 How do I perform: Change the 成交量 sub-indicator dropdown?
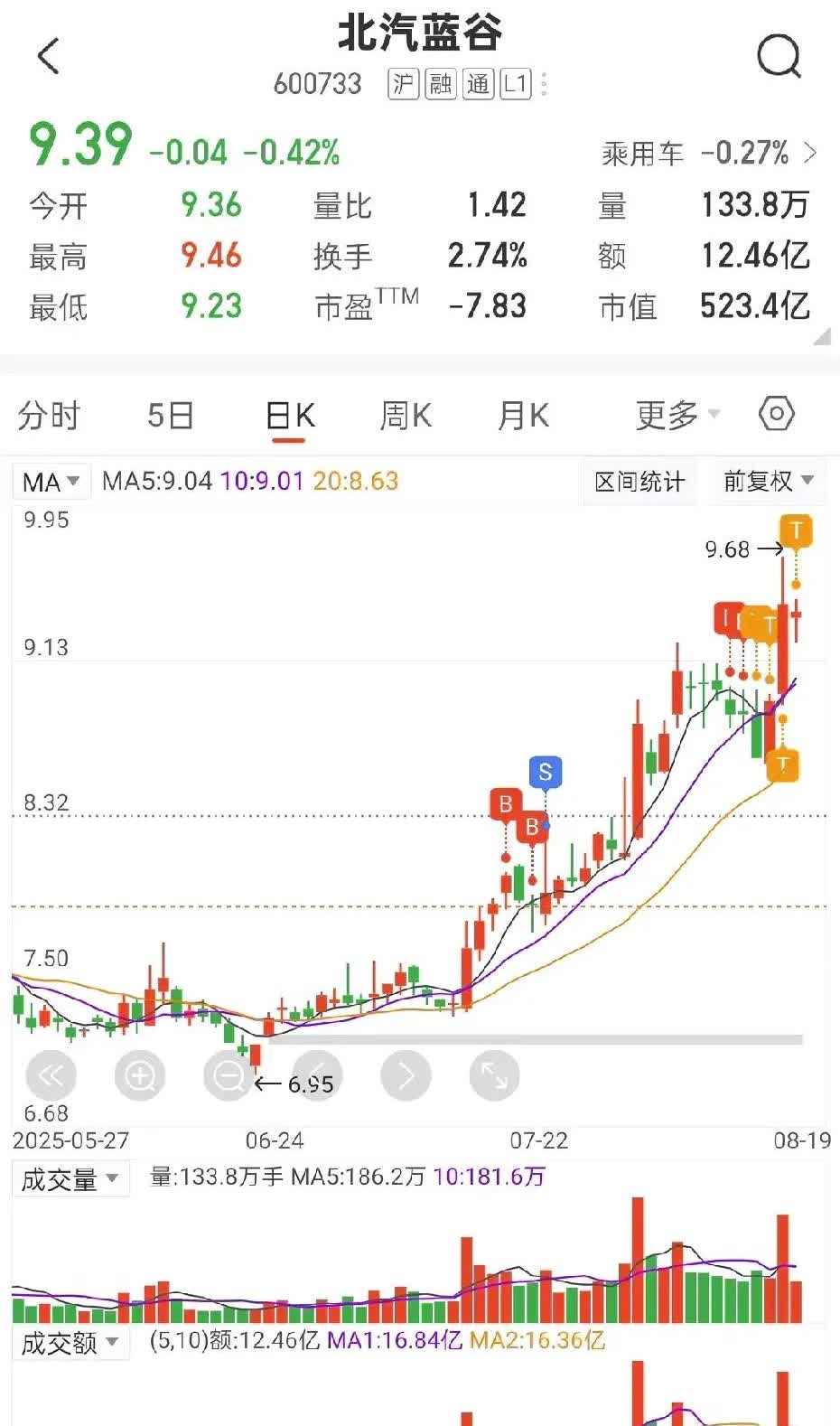pyautogui.click(x=70, y=1179)
